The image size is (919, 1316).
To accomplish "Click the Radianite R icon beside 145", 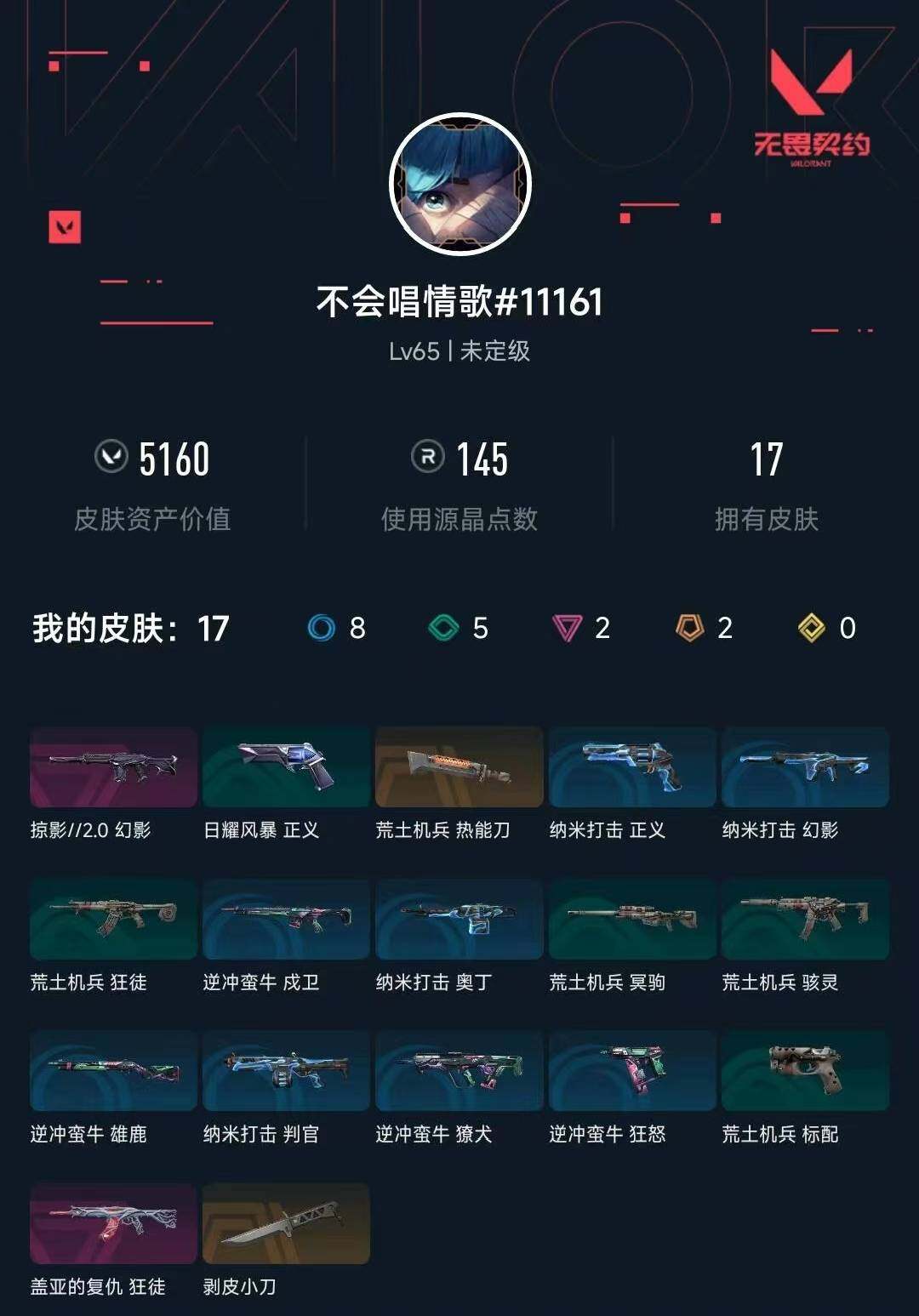I will [426, 460].
